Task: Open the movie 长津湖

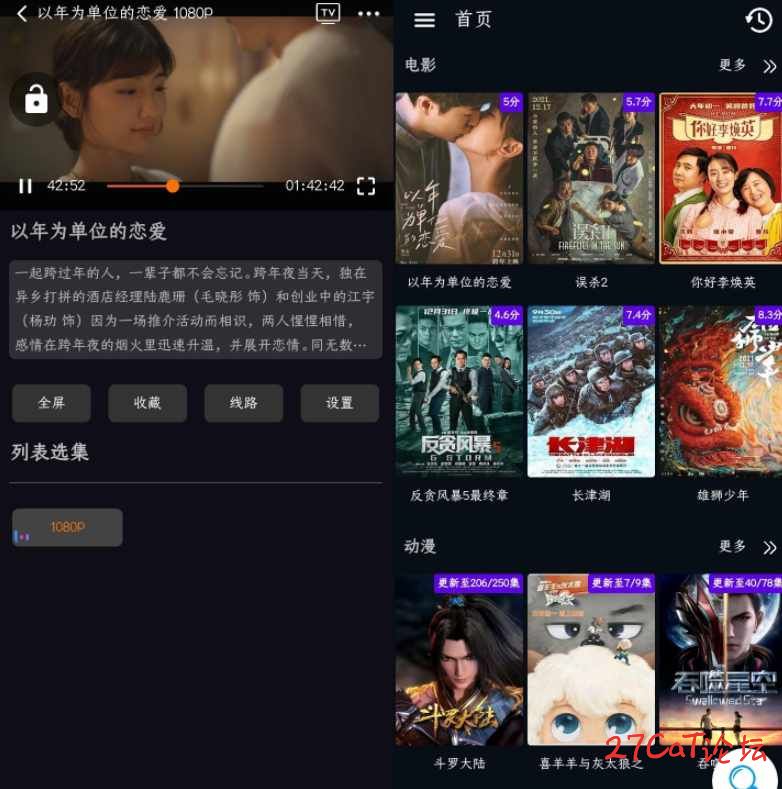Action: click(x=591, y=392)
